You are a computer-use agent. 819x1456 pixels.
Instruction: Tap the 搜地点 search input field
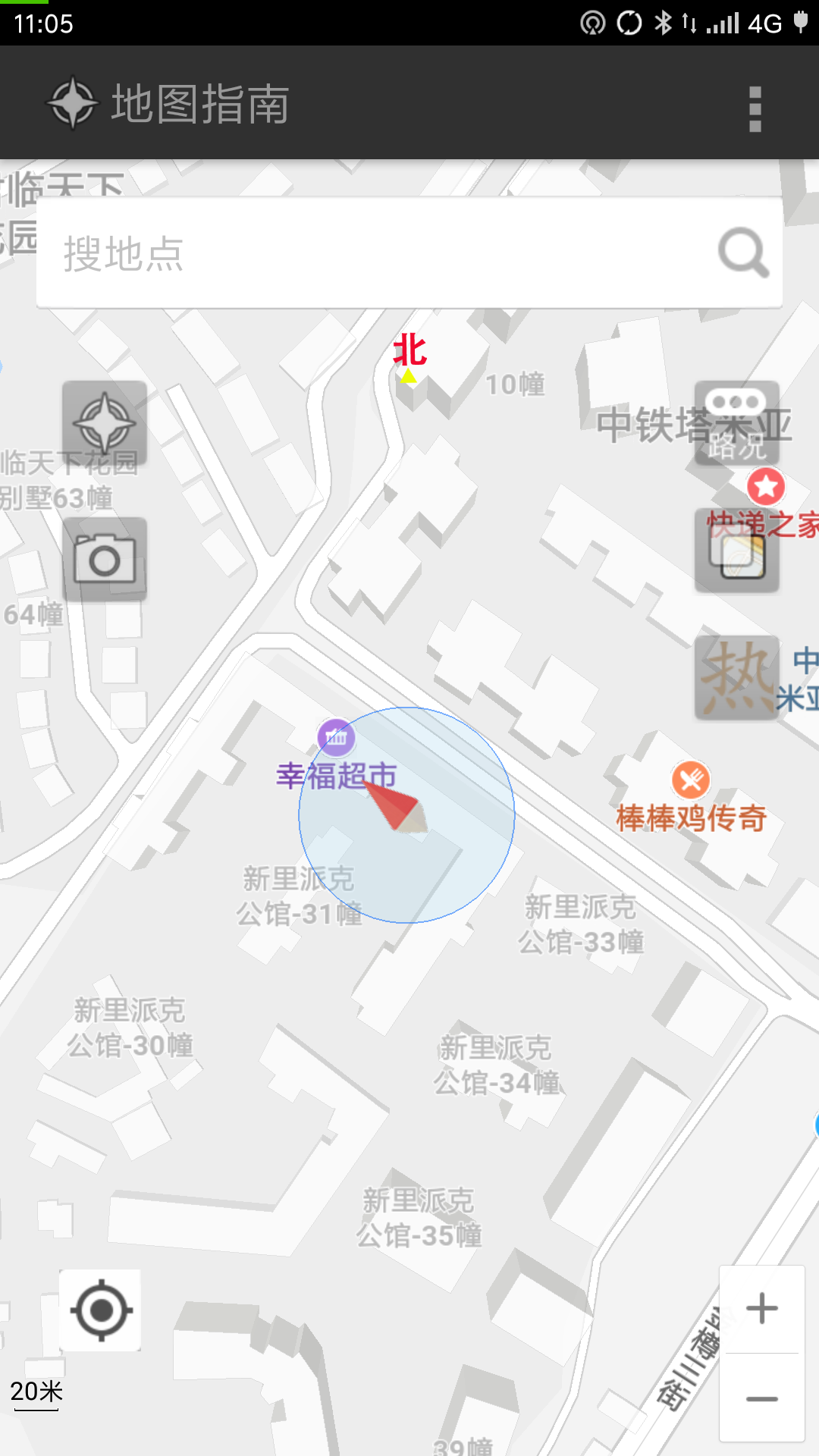click(x=303, y=252)
